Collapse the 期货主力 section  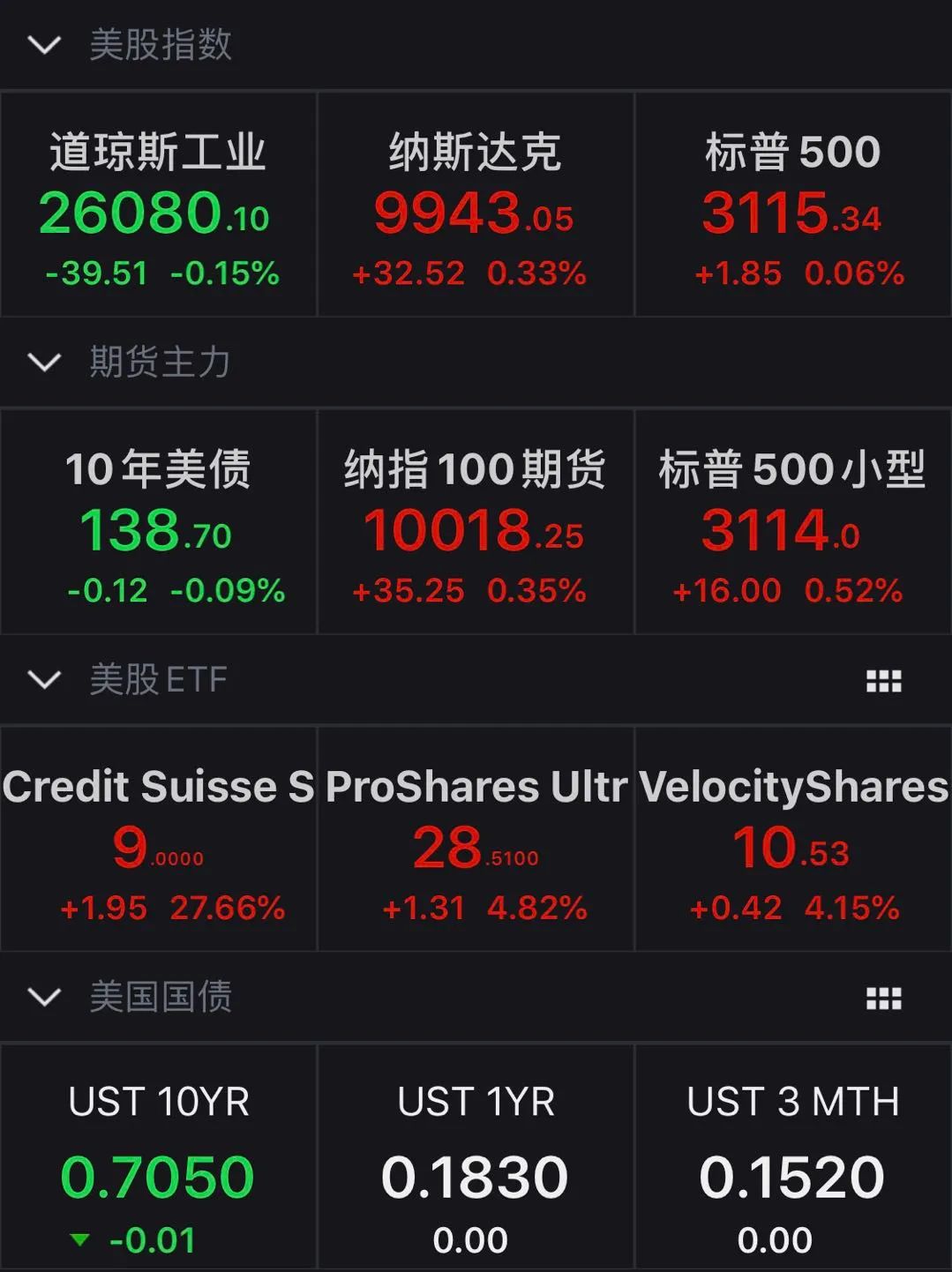click(x=44, y=363)
